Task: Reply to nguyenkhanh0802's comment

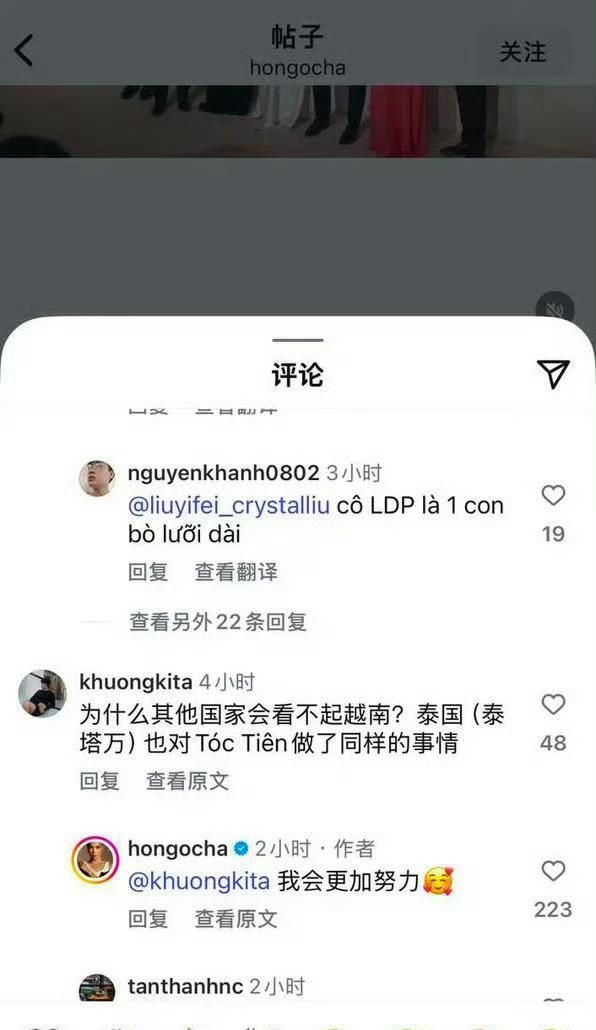Action: click(x=148, y=571)
